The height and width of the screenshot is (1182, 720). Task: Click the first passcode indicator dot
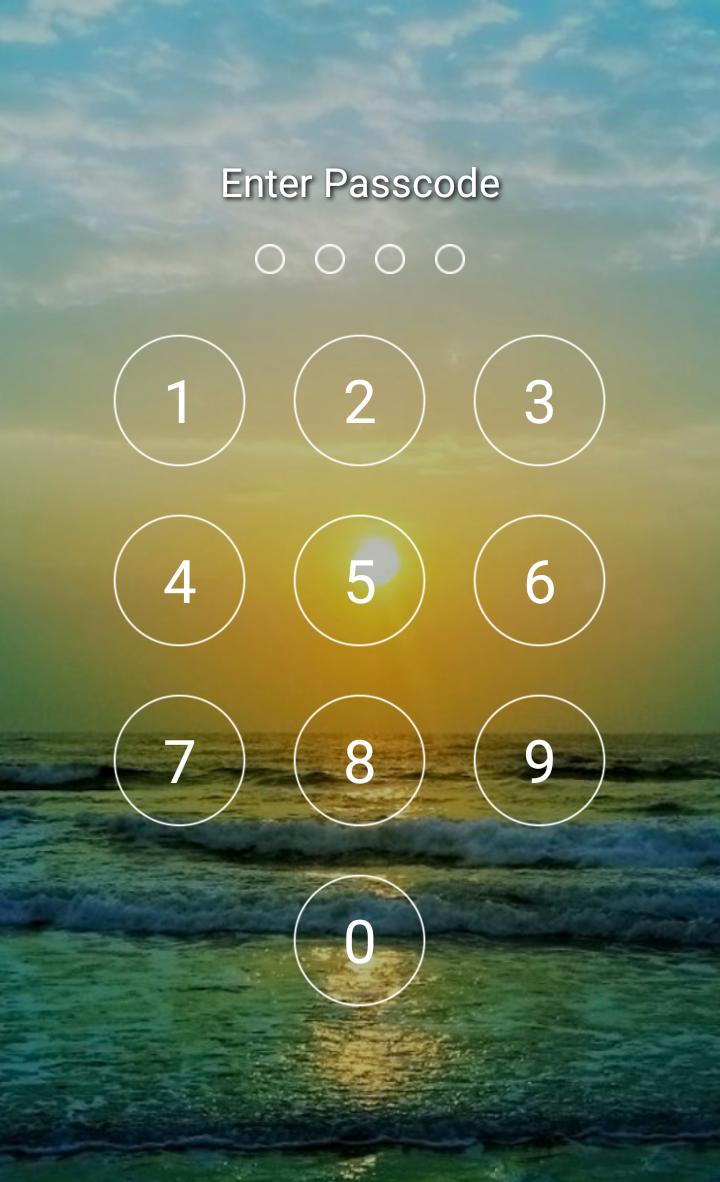coord(270,257)
